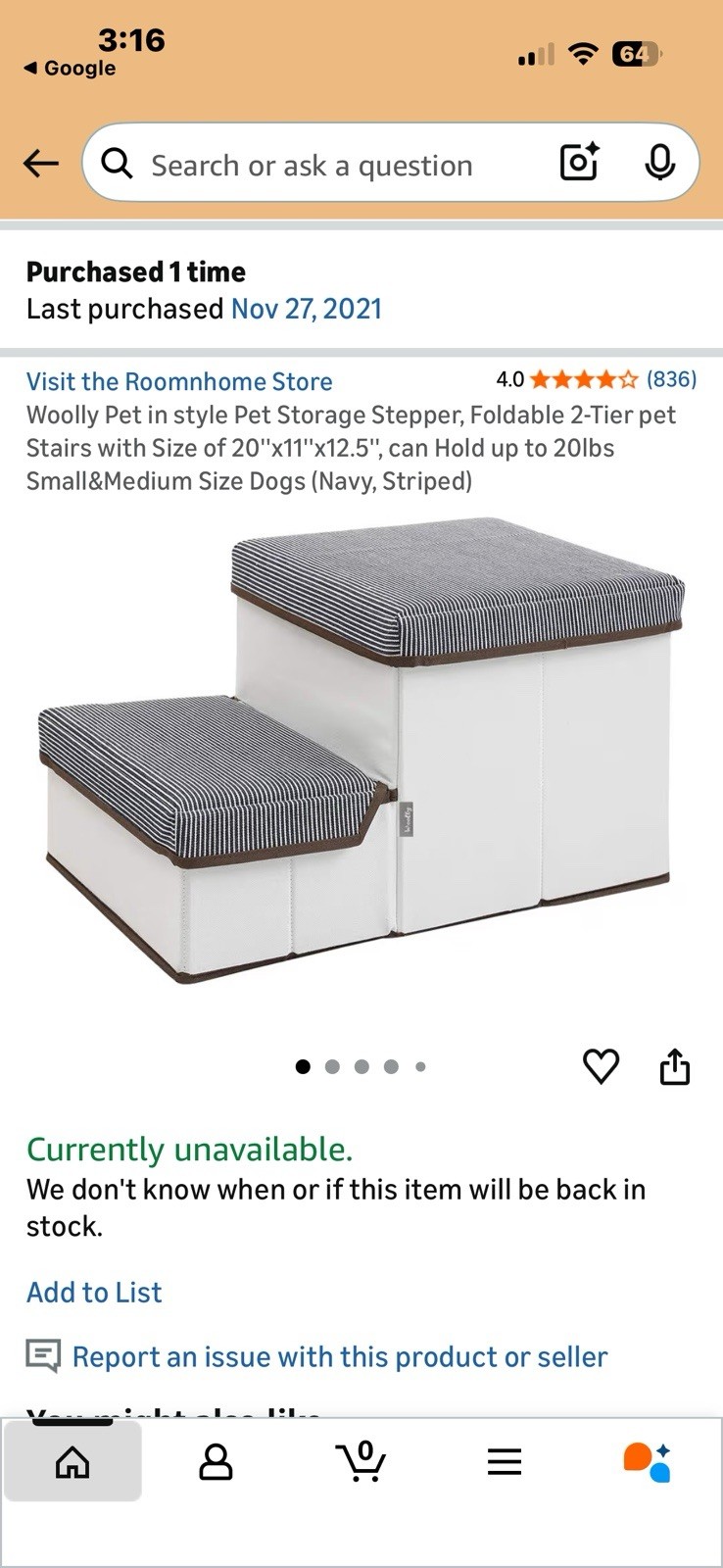Open the hamburger menu tab

coord(505,1462)
